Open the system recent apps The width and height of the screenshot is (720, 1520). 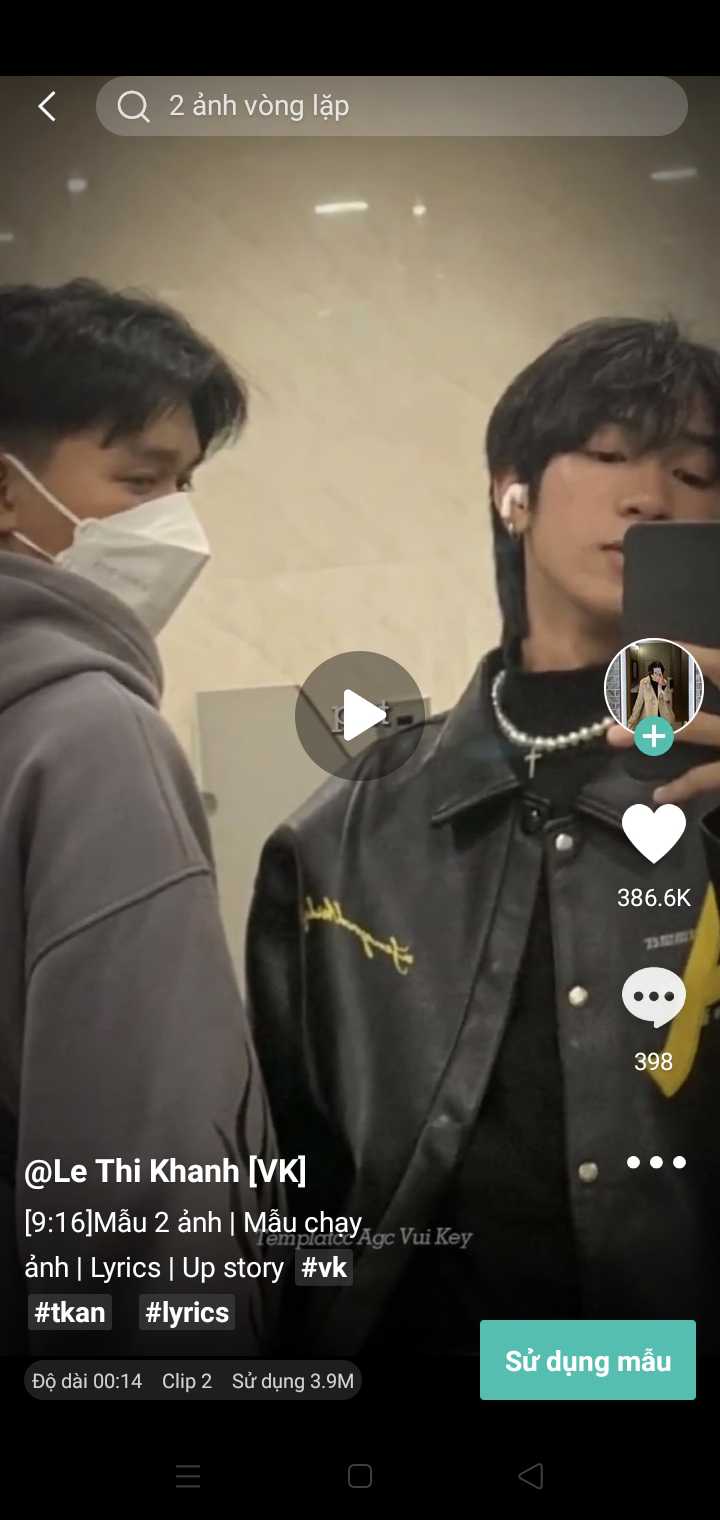(x=188, y=1476)
